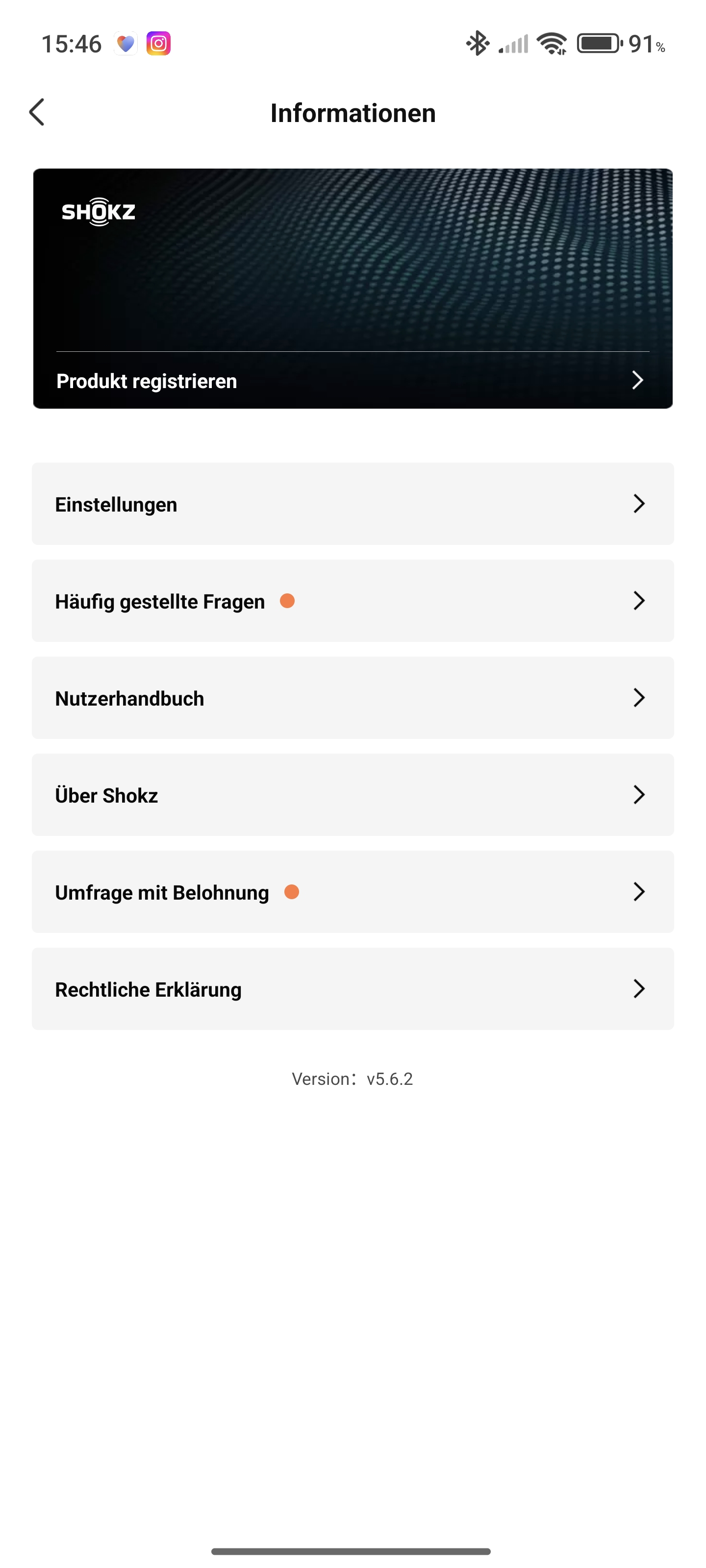The width and height of the screenshot is (706, 1568).
Task: Open Häufig gestellte Fragen
Action: 352,601
